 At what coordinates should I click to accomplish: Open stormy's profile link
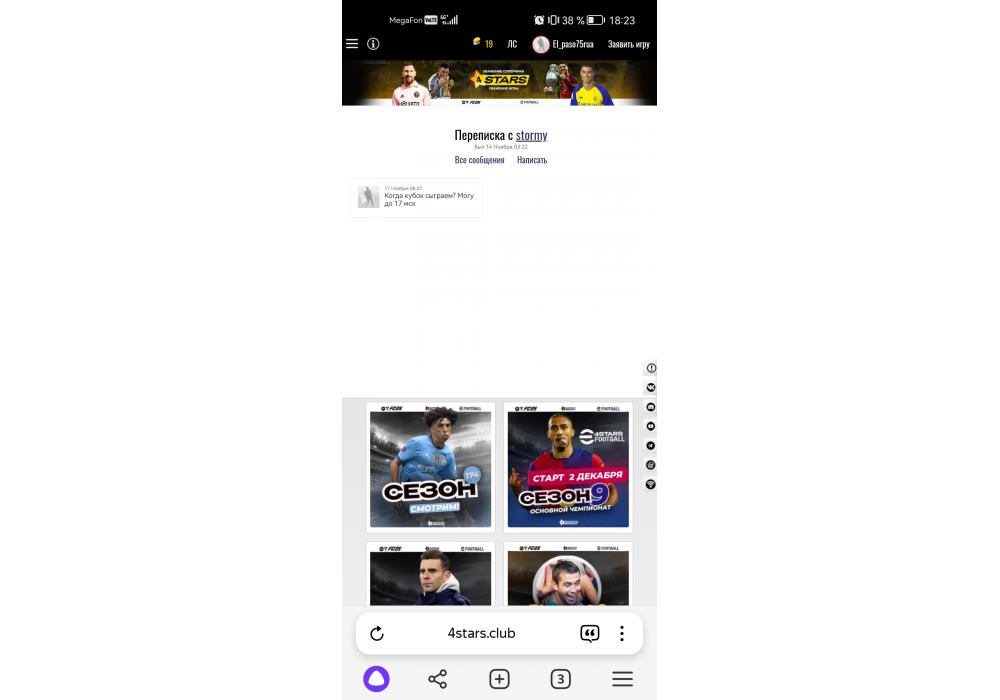[531, 135]
